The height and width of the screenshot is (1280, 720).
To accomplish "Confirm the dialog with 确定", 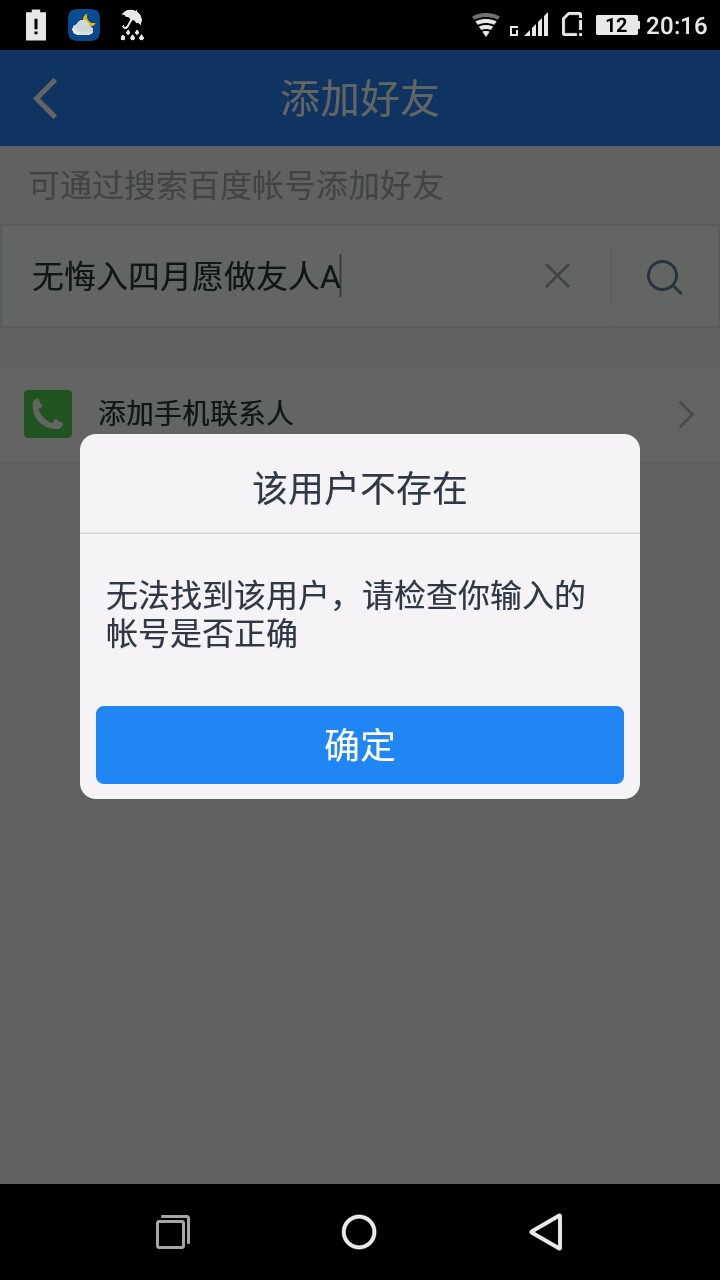I will pos(360,745).
